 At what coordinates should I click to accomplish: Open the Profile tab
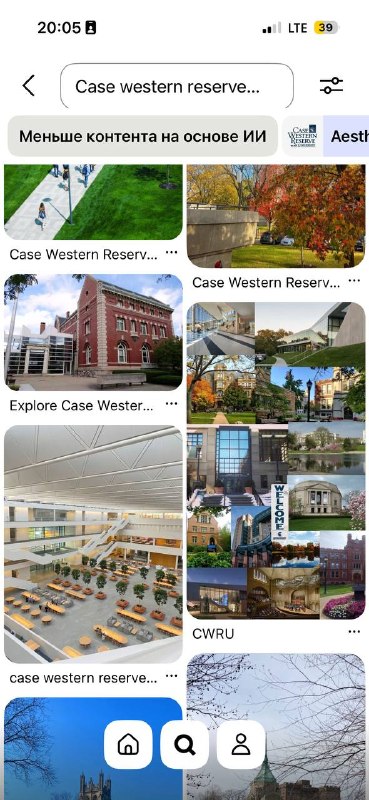[x=241, y=744]
